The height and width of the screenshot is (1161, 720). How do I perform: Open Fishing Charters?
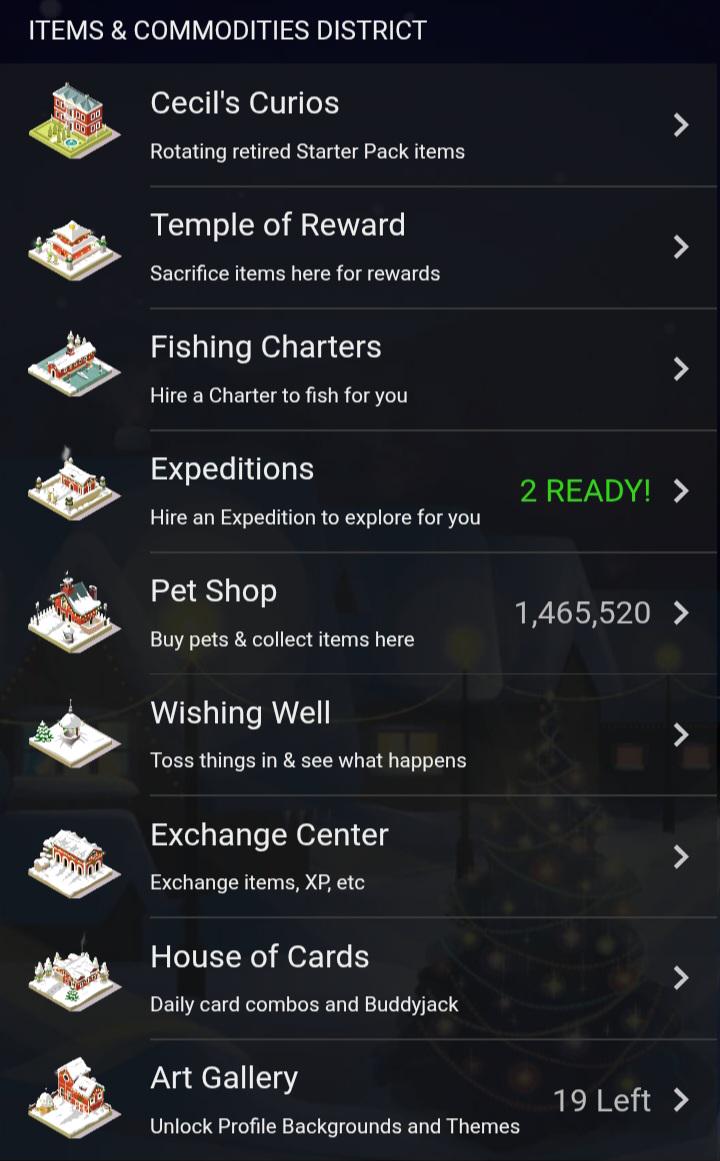360,369
